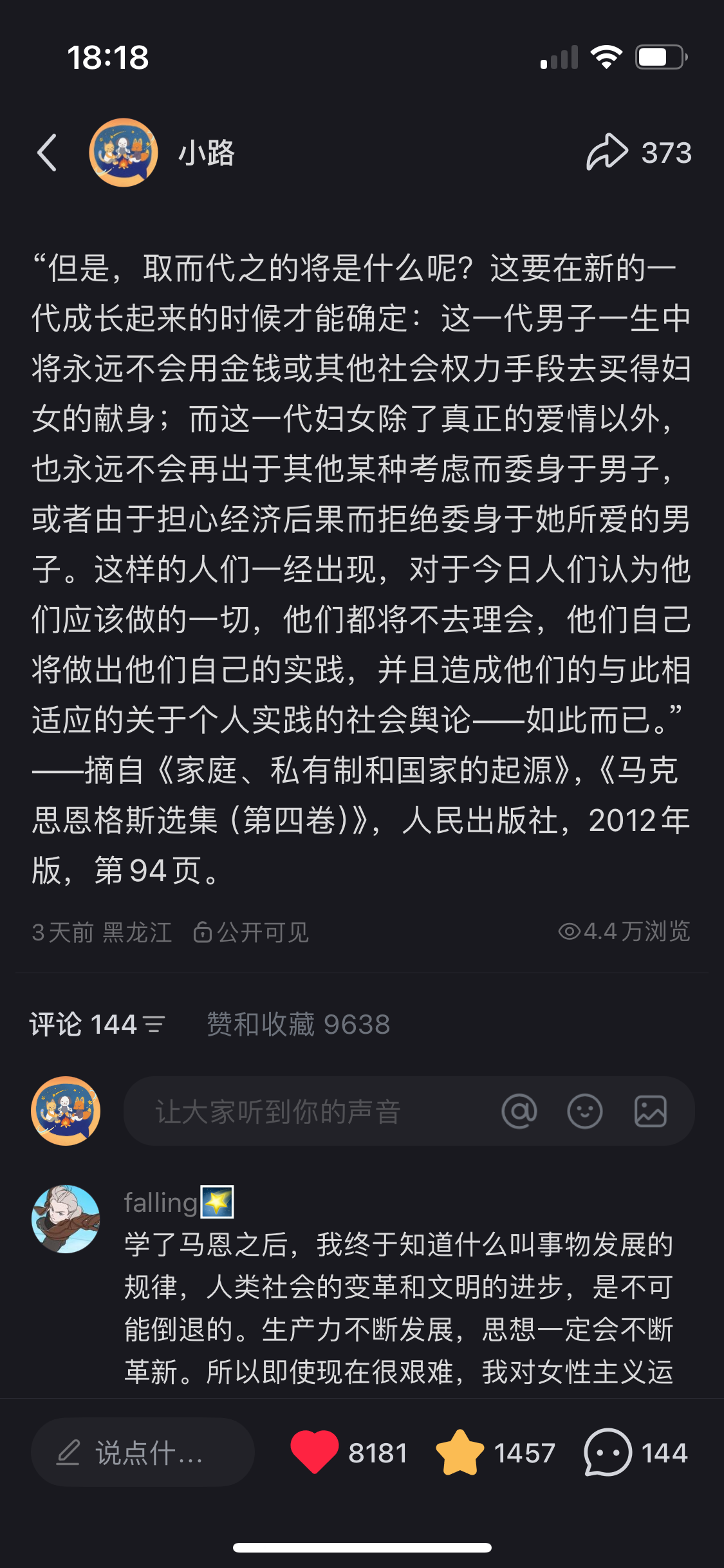Attach an image to the comment
Image resolution: width=724 pixels, height=1568 pixels.
650,1112
